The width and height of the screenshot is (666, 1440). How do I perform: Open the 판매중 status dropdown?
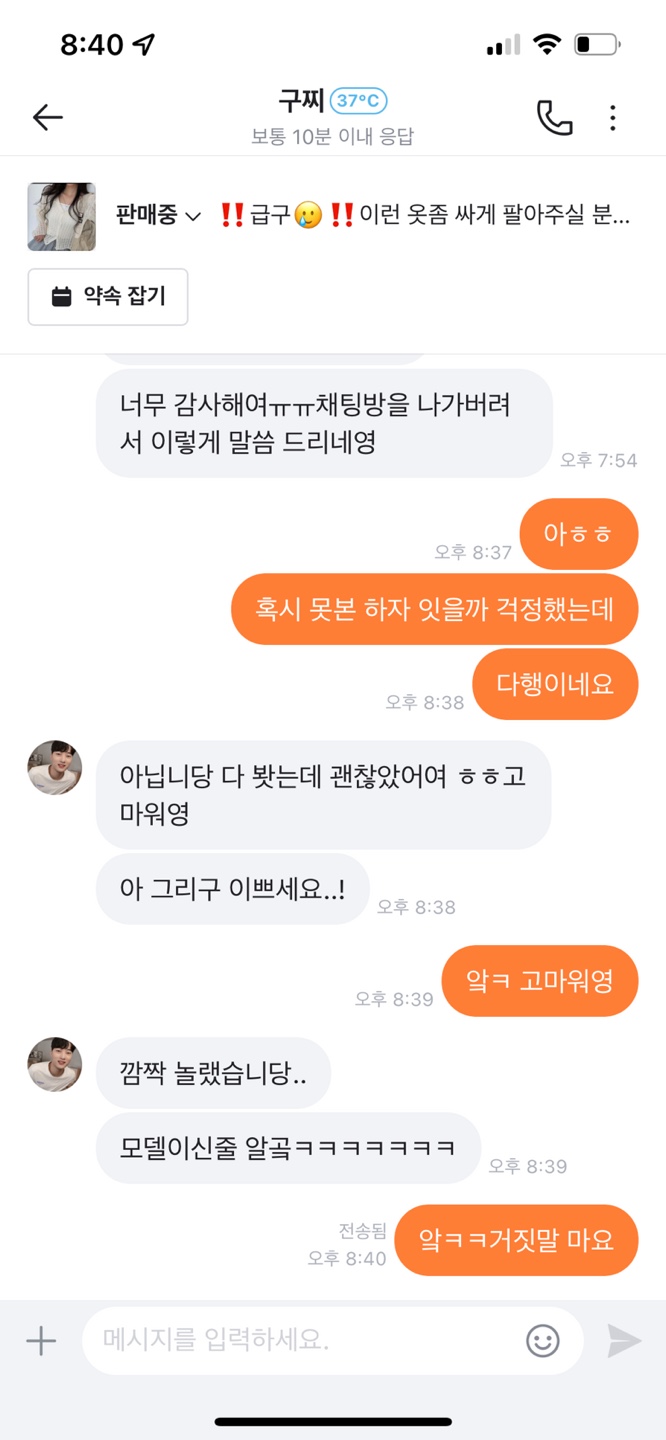[158, 216]
